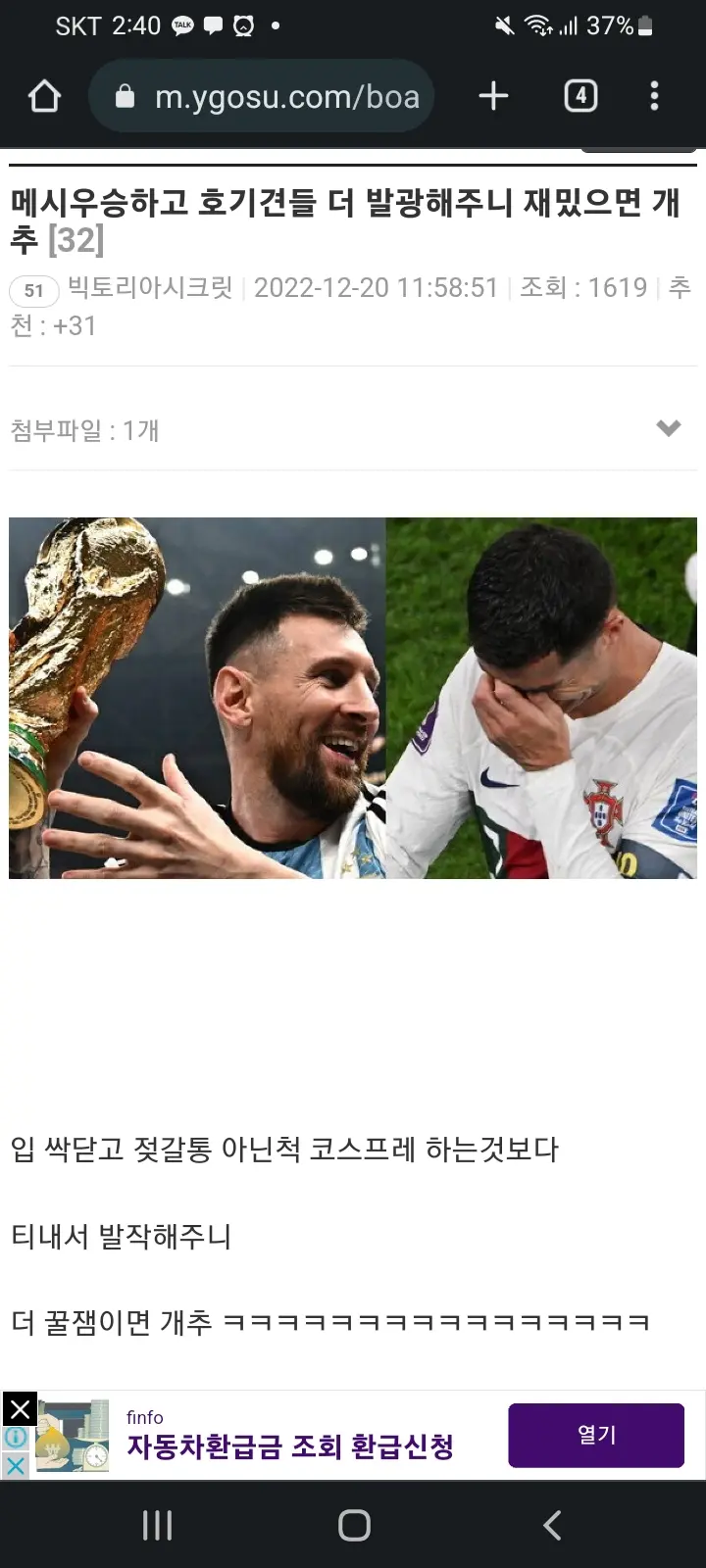
Task: Open the 자동차환급금 조회 ad banner
Action: (290, 1446)
